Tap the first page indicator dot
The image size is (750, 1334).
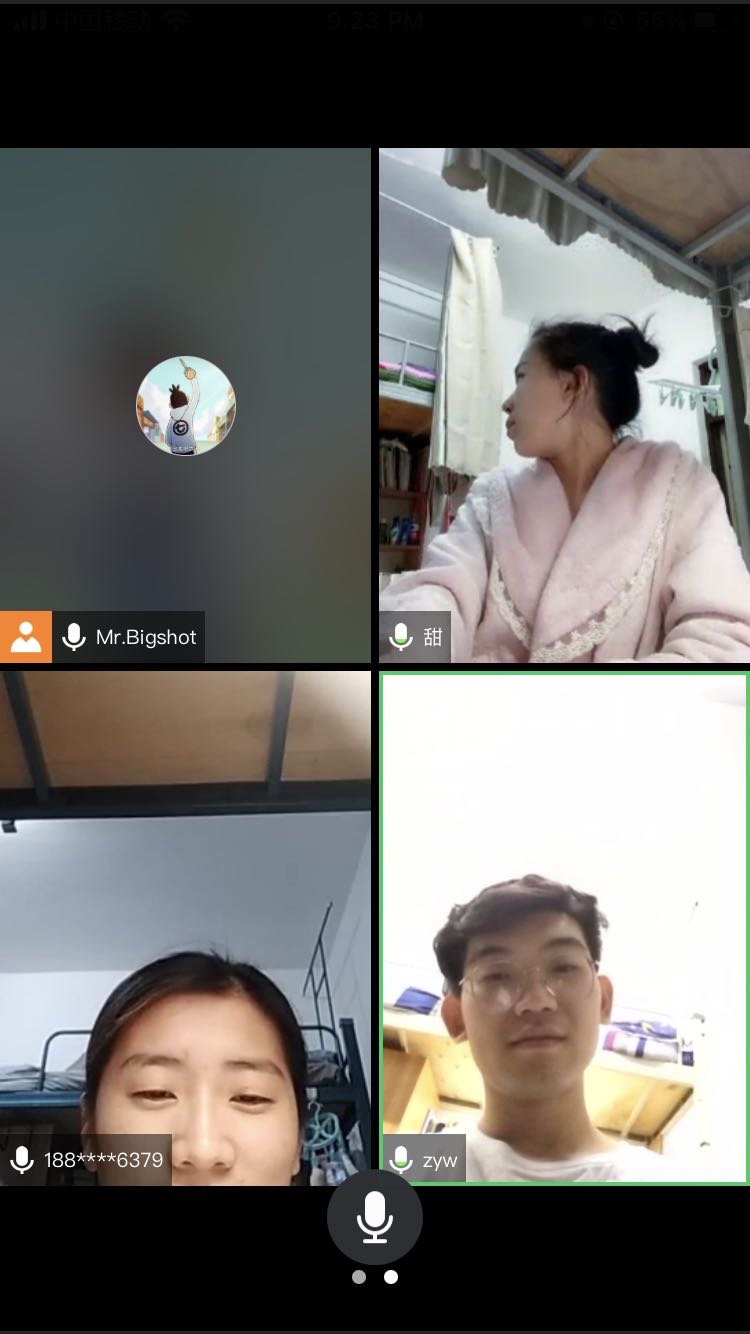coord(359,1277)
